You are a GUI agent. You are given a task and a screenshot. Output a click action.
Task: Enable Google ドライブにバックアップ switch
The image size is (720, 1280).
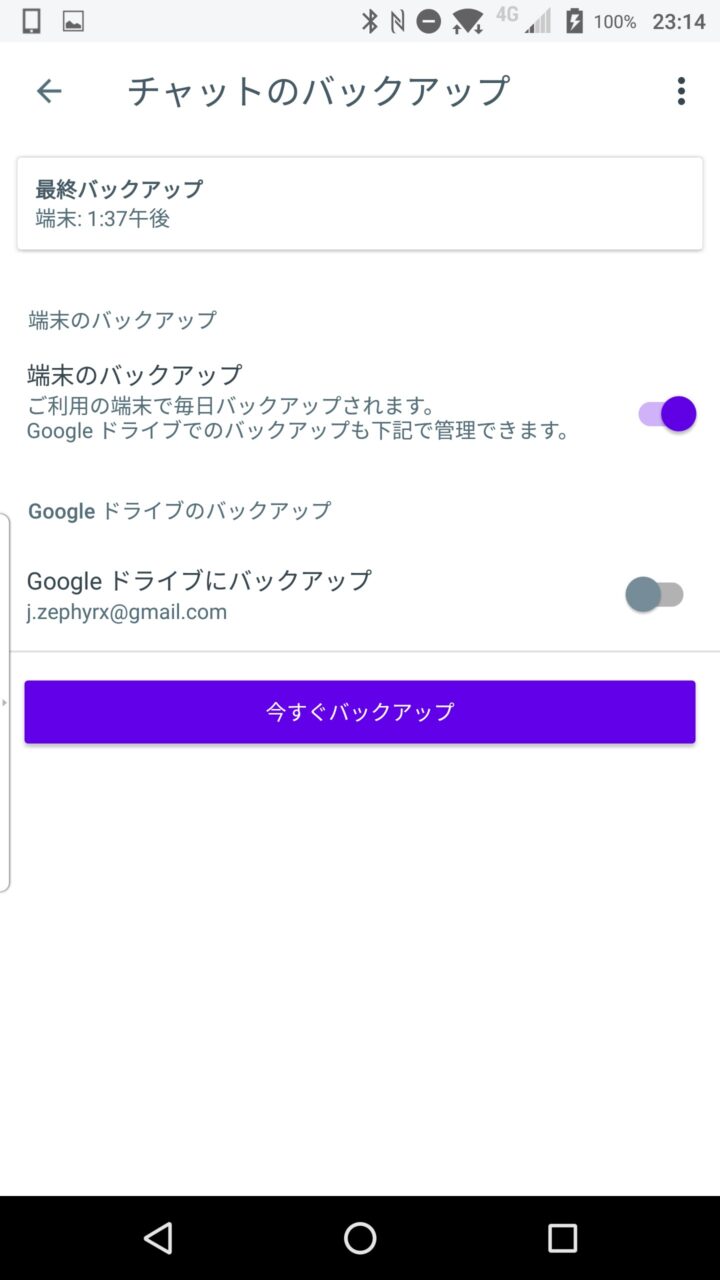[655, 594]
